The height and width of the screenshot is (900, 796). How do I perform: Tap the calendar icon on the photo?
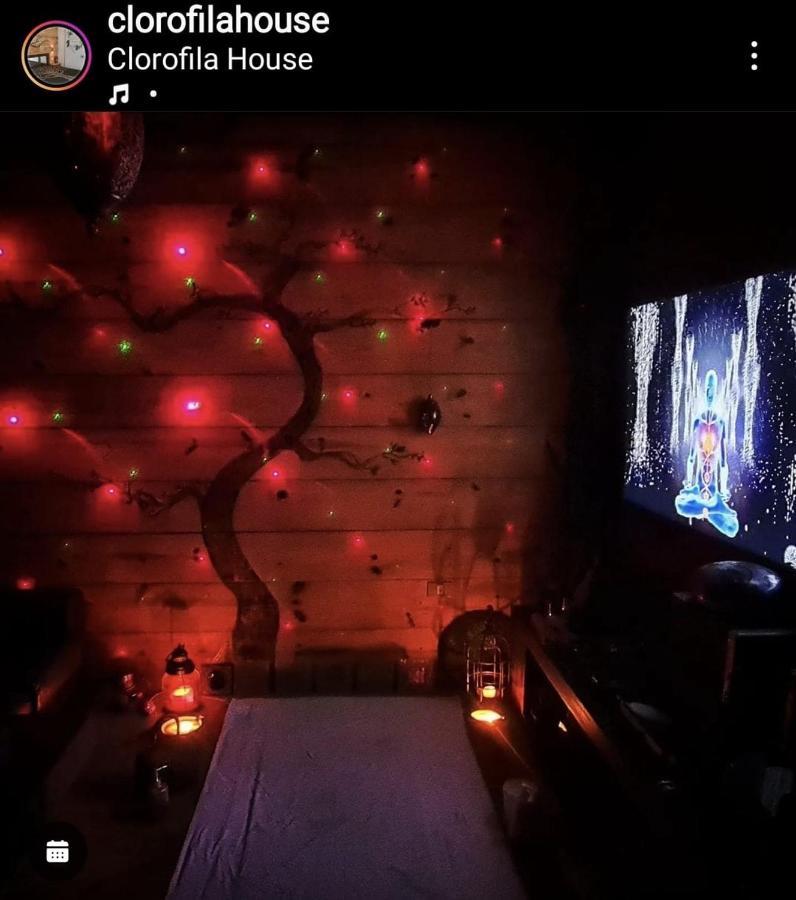pos(58,851)
